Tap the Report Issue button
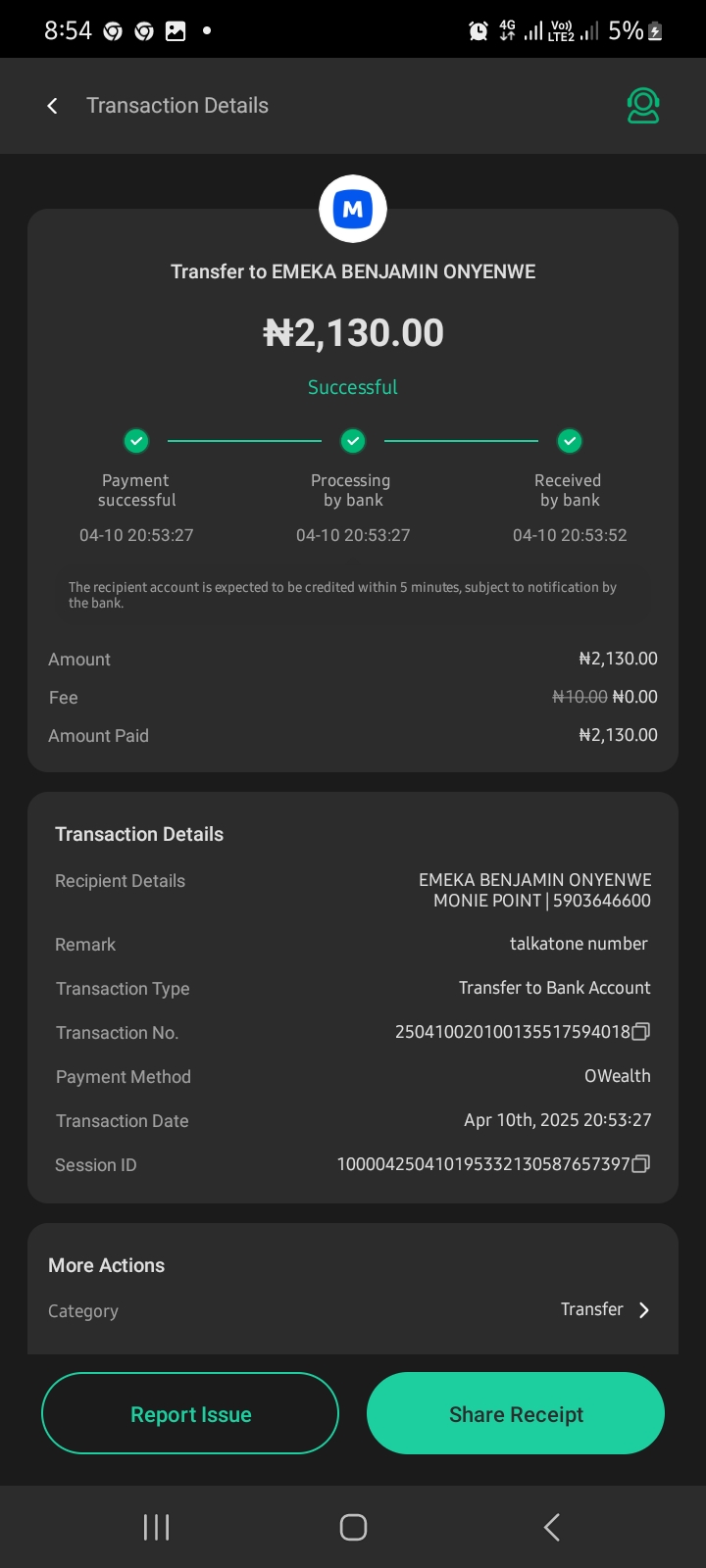 coord(190,1413)
